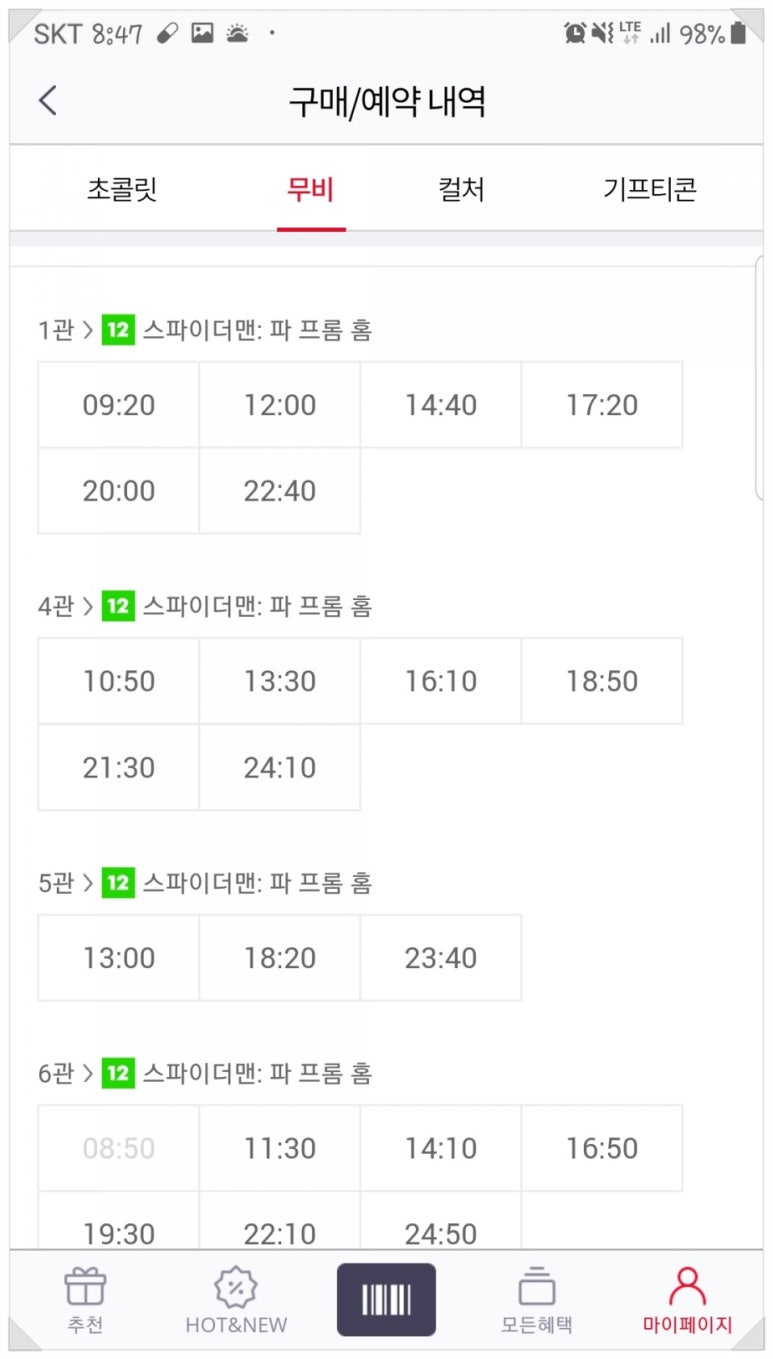Viewport: 773px width, 1359px height.
Task: Open 마이페이지 profile icon
Action: click(688, 1297)
